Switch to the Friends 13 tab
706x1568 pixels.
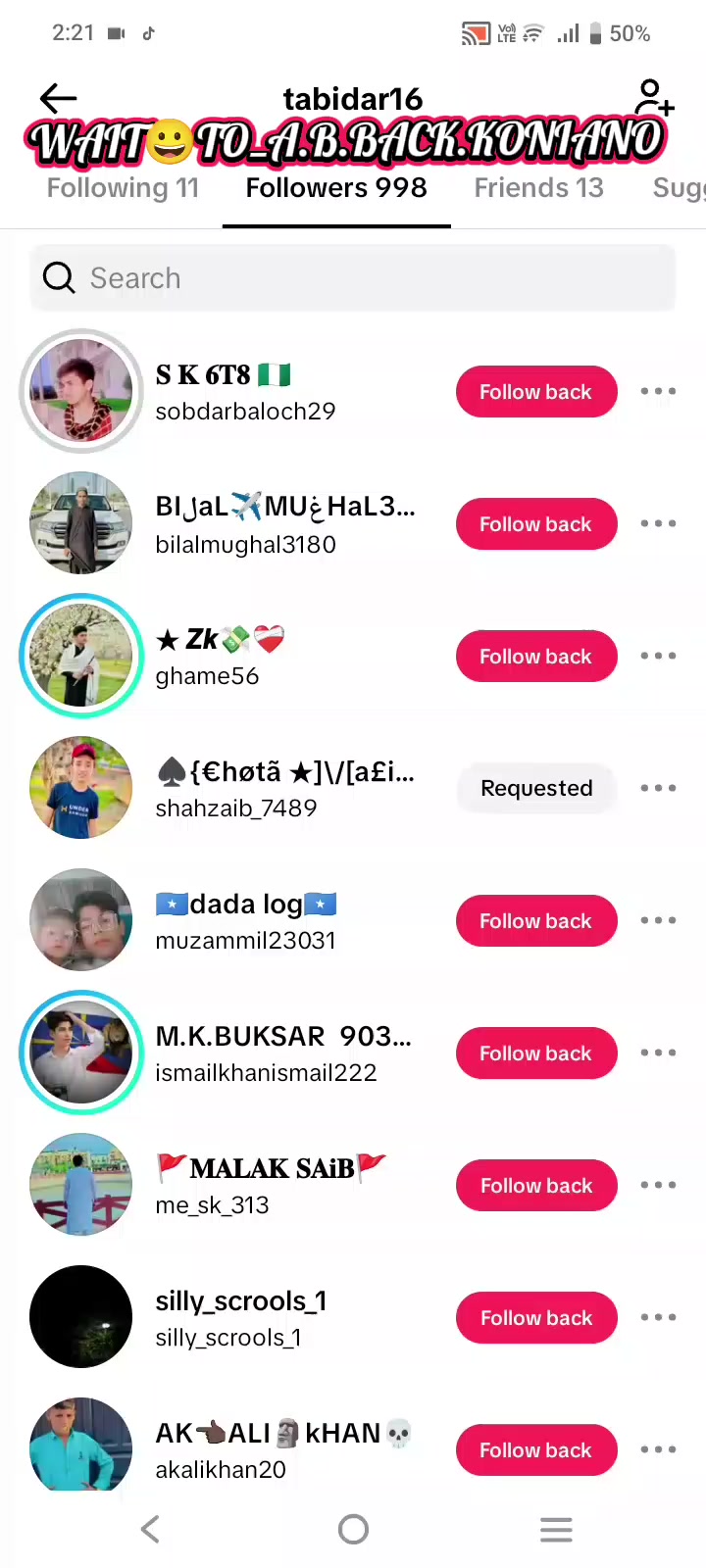point(538,188)
